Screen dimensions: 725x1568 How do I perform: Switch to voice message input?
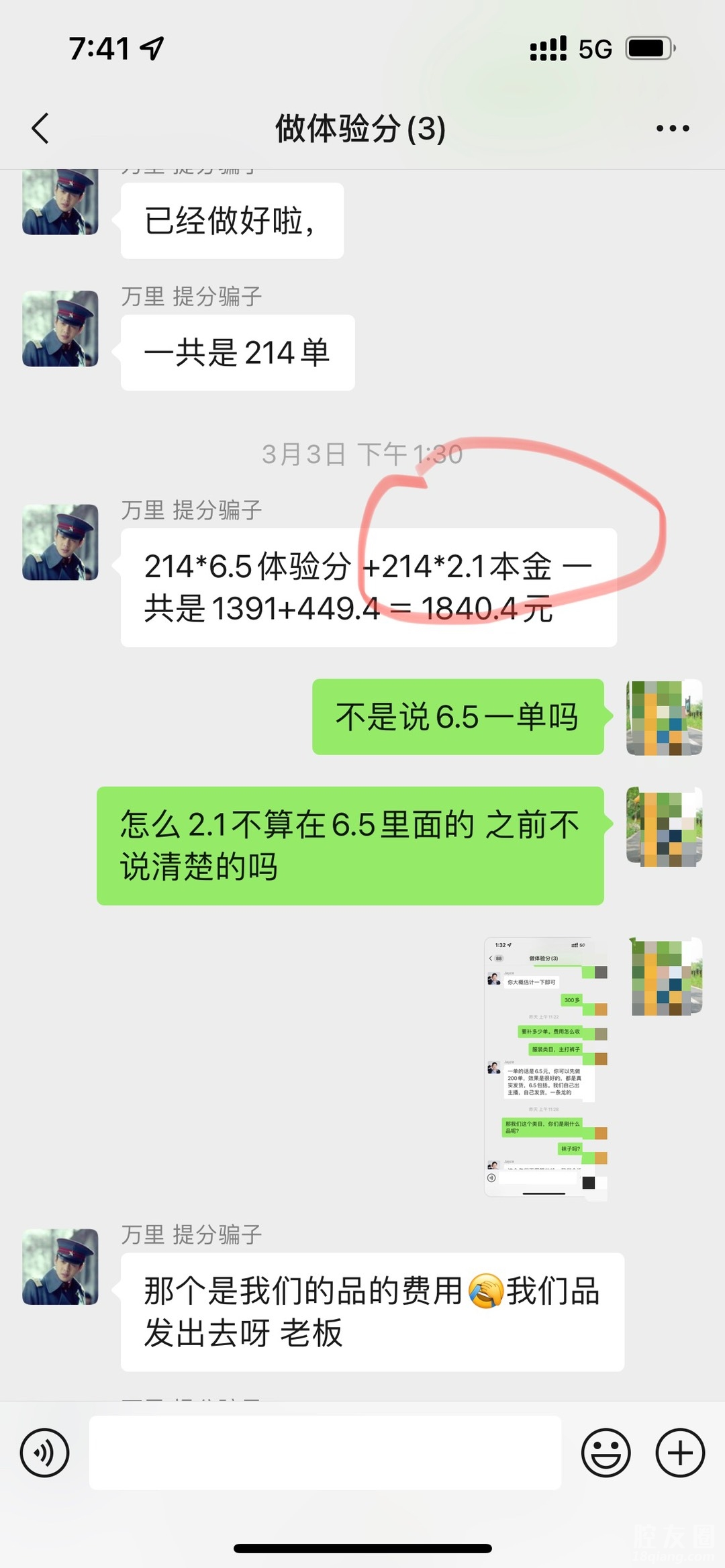pos(44,1453)
